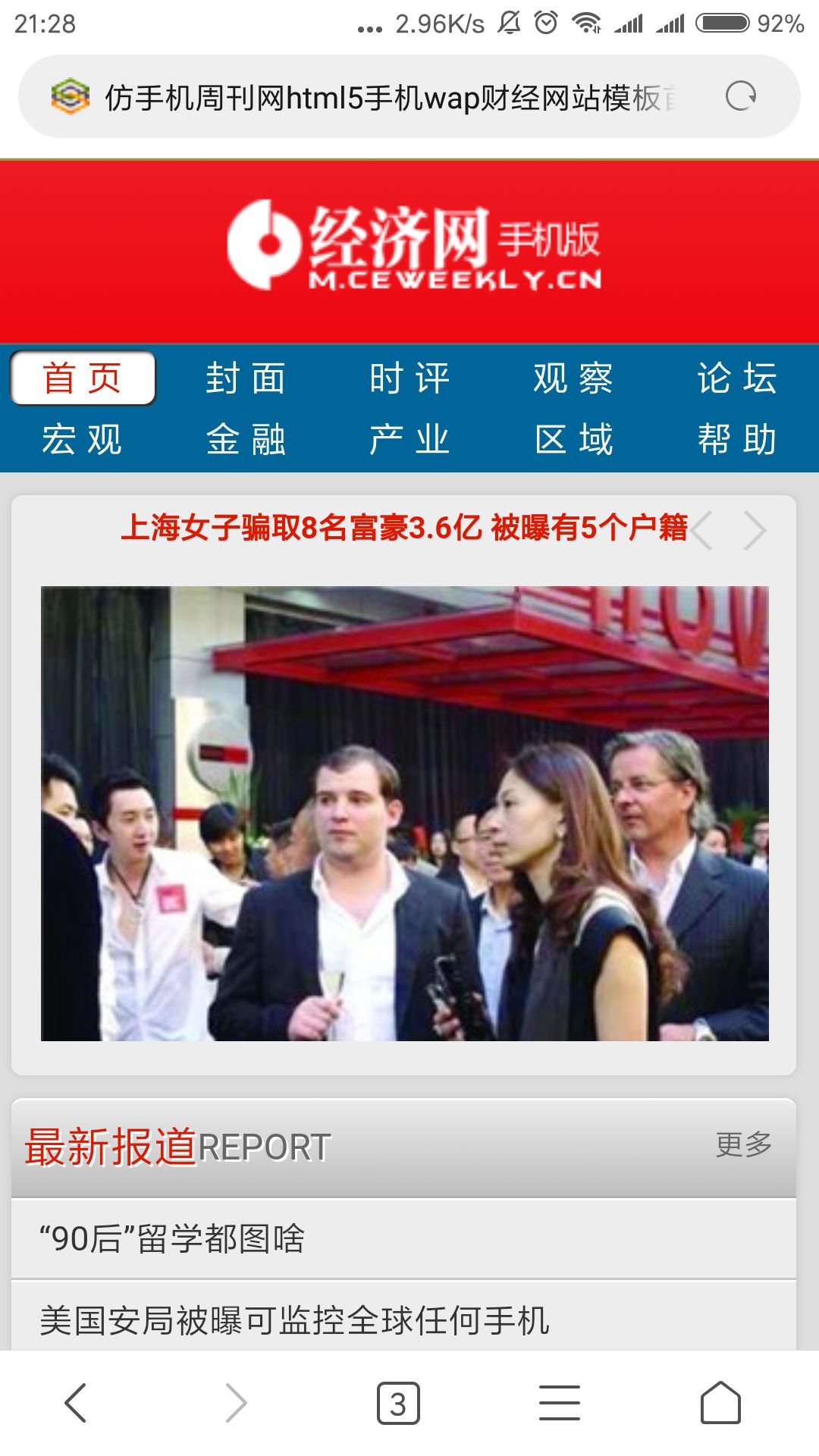Screen dimensions: 819x1456
Task: Open the Shanghai woman fraud headline
Action: [x=403, y=528]
